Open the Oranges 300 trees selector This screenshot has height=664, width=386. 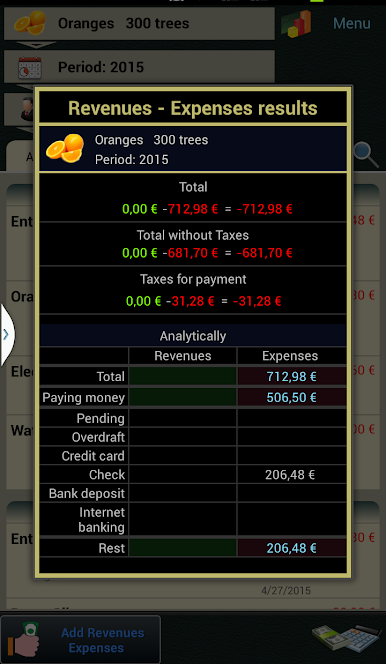pyautogui.click(x=139, y=23)
